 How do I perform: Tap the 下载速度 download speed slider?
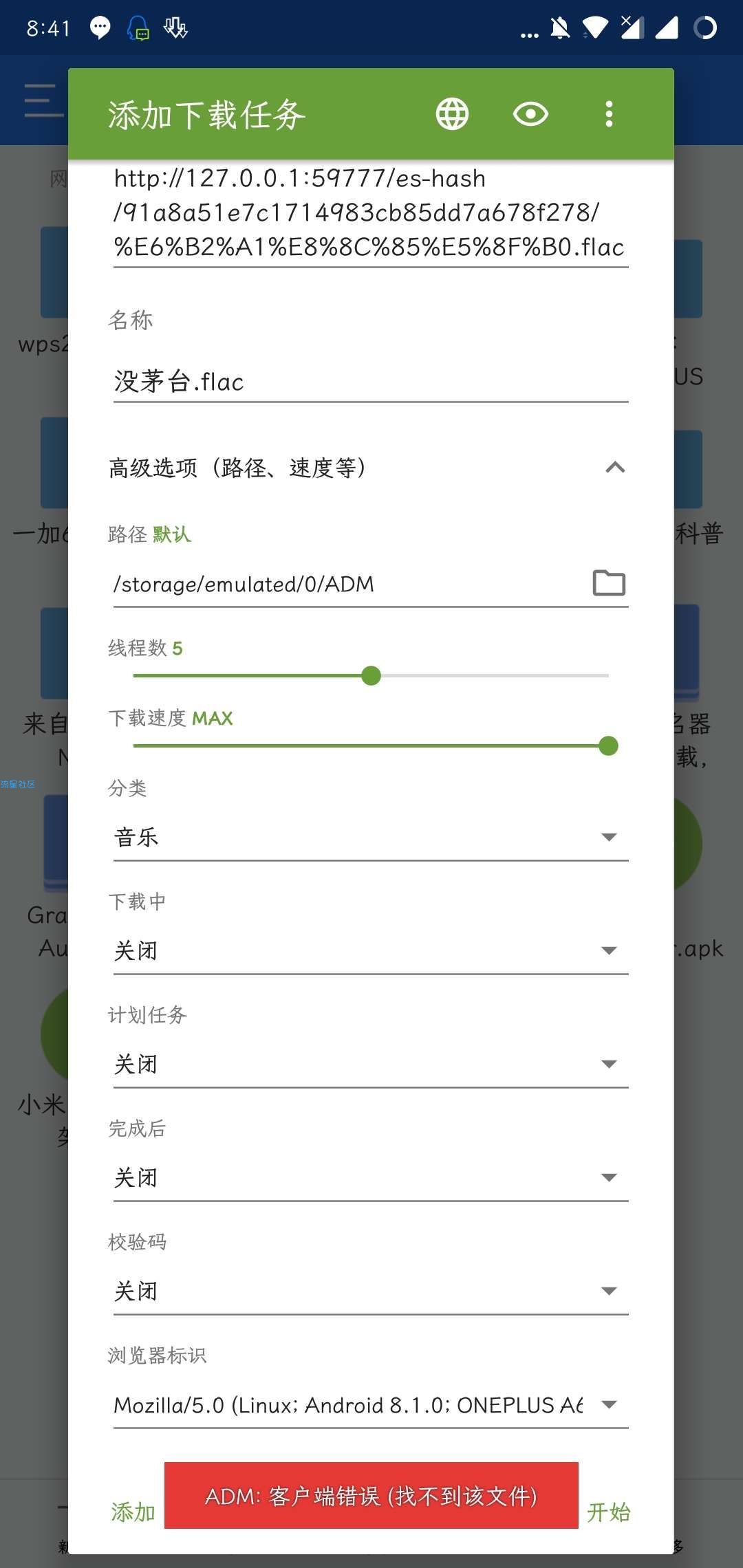pyautogui.click(x=371, y=746)
